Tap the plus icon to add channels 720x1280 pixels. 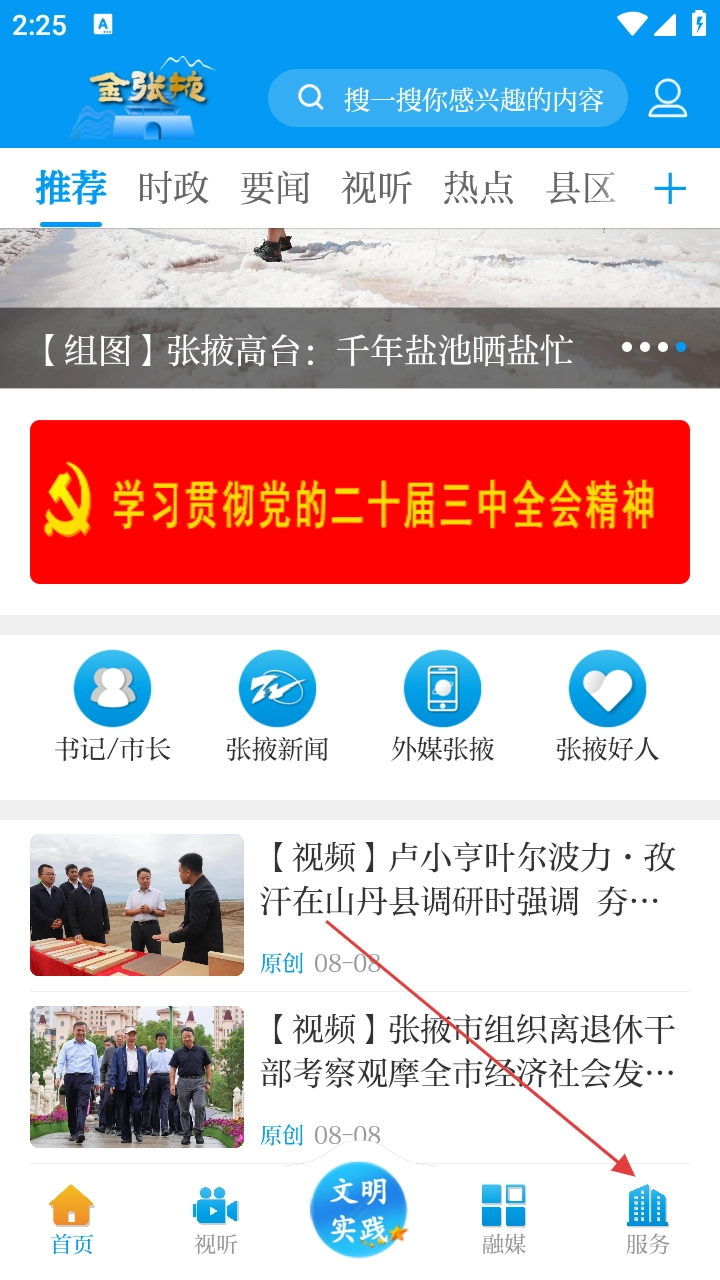(669, 188)
